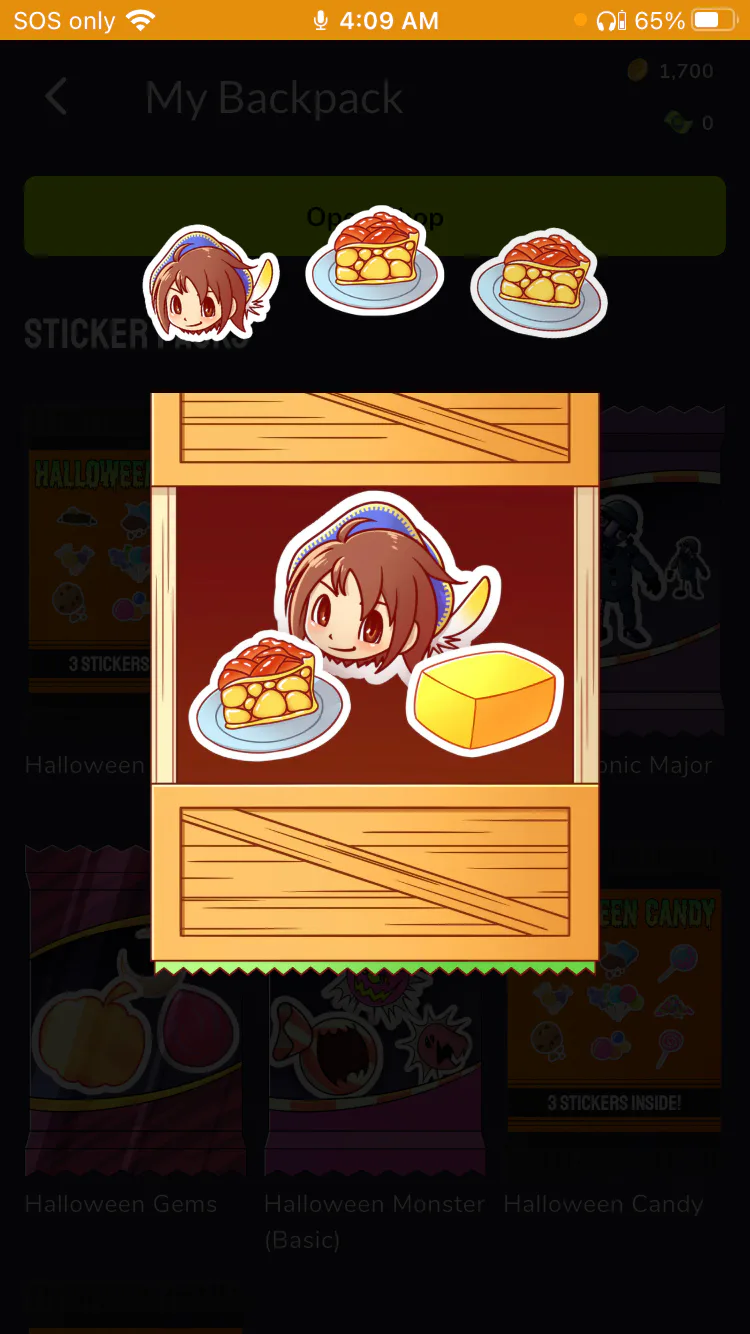
Task: Go back from My Backpack
Action: [57, 98]
